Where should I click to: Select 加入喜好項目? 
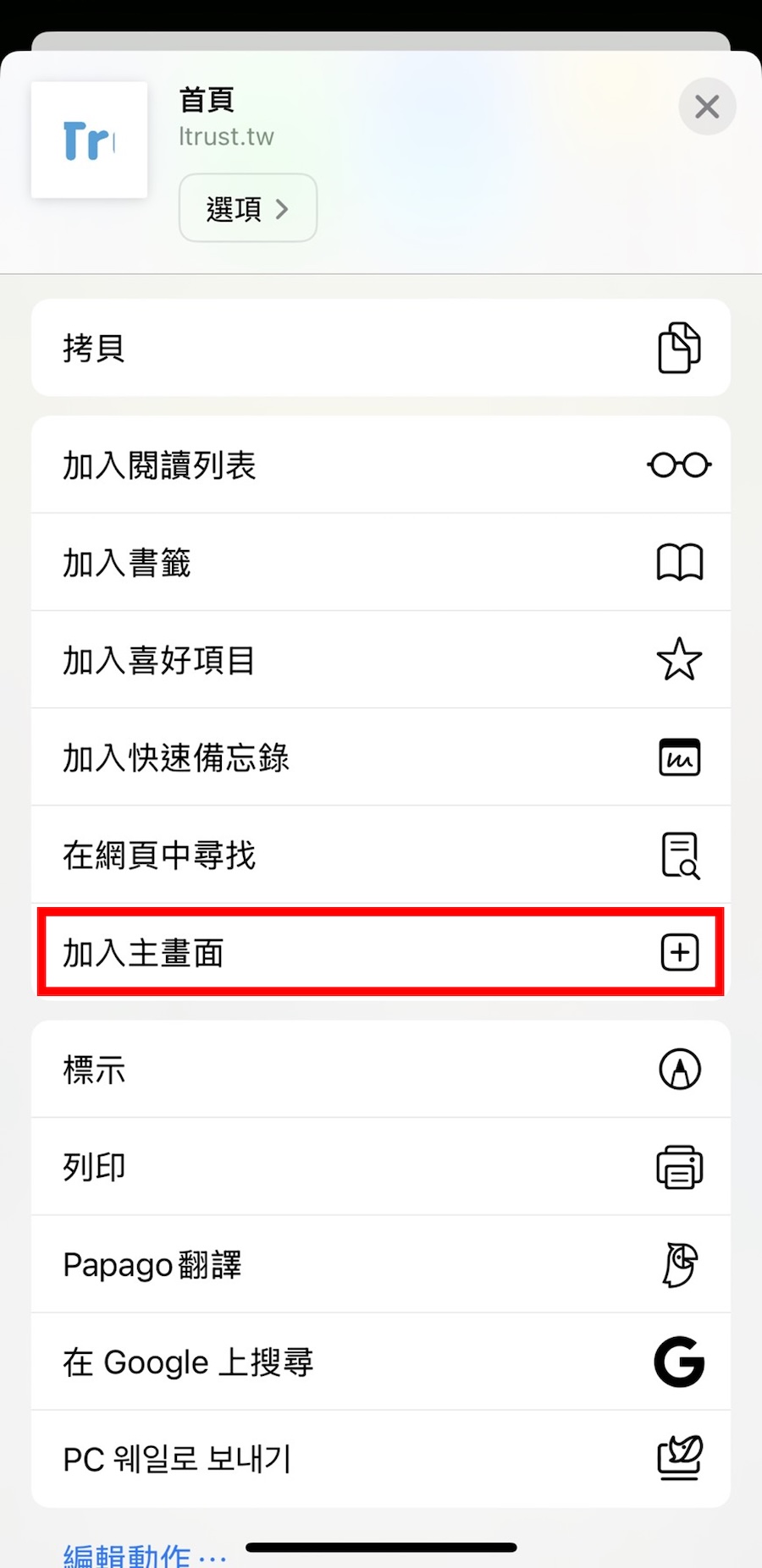pyautogui.click(x=381, y=659)
